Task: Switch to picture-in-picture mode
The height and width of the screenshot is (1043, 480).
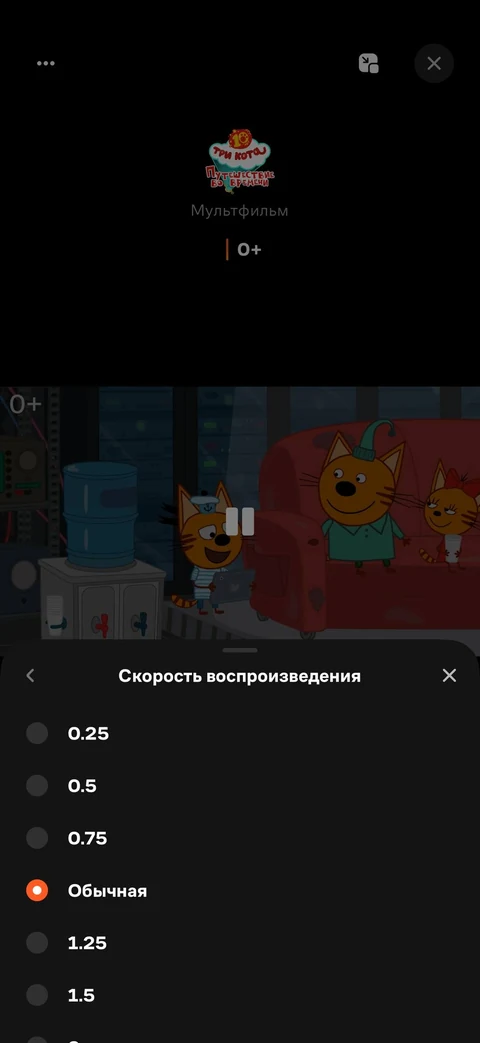Action: pyautogui.click(x=368, y=63)
